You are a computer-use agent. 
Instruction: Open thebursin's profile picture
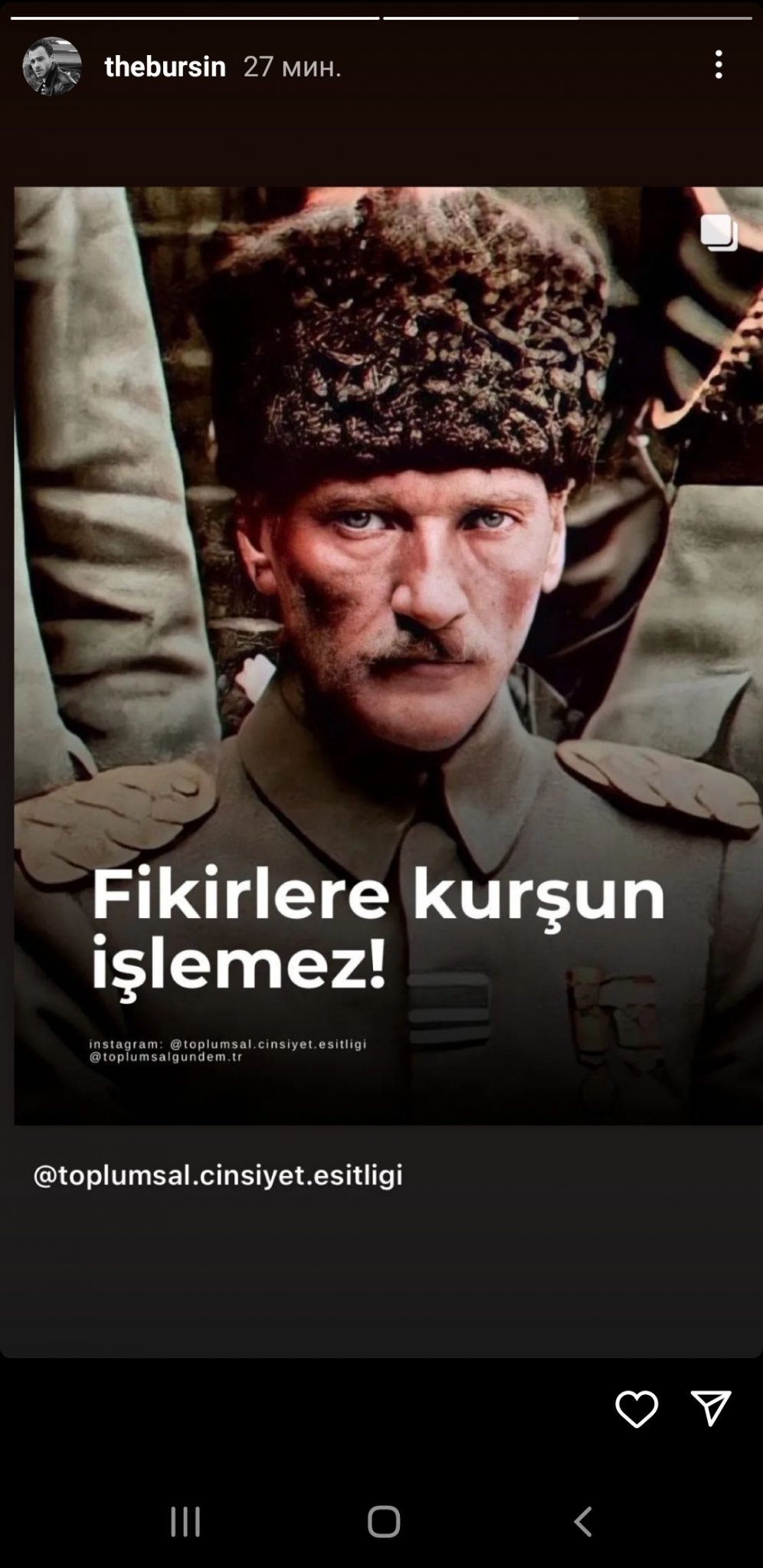(52, 67)
